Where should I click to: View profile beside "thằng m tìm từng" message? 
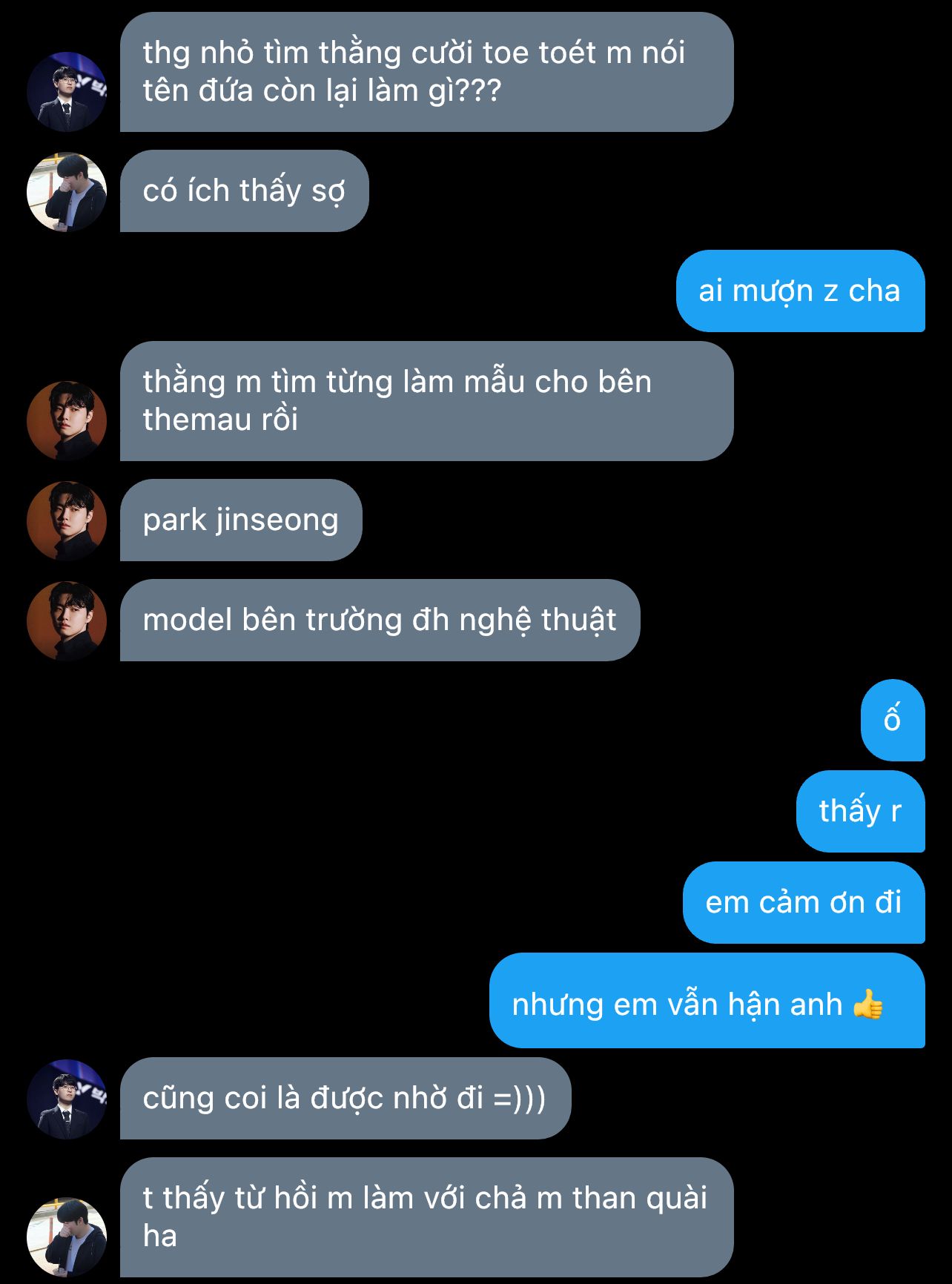click(x=67, y=421)
